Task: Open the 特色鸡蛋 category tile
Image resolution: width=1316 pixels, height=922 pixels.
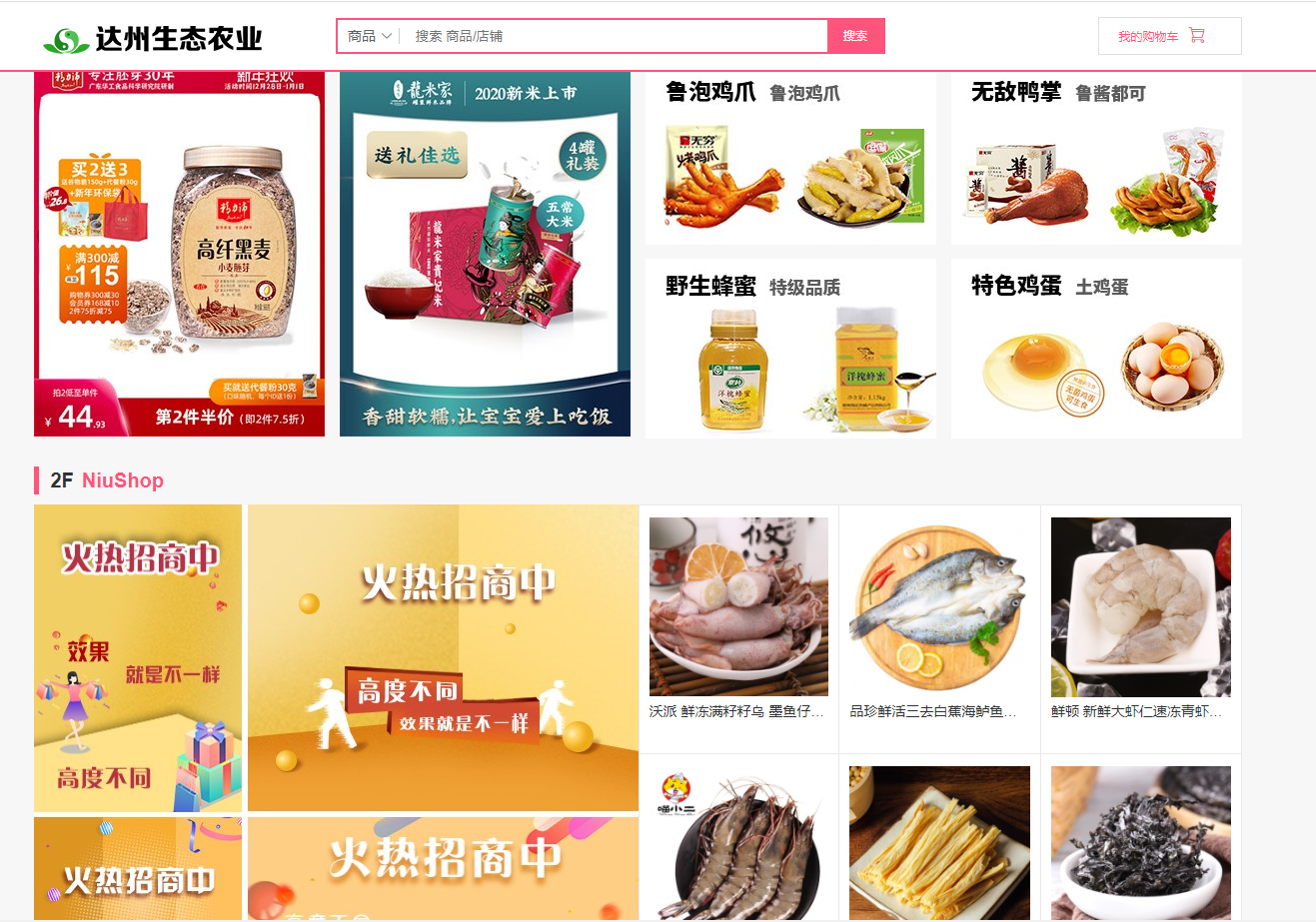Action: tap(1096, 350)
